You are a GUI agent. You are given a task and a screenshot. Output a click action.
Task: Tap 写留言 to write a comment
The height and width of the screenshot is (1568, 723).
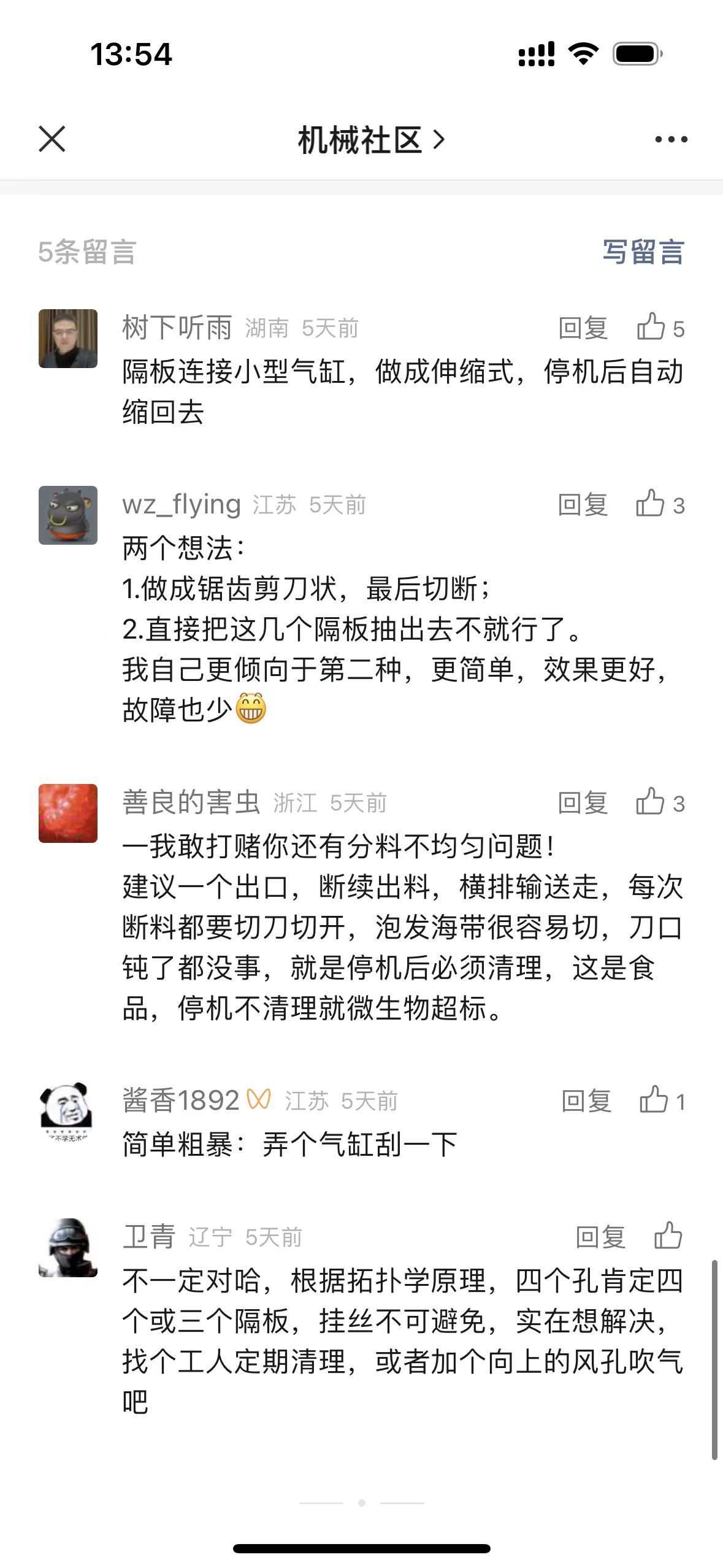(643, 252)
